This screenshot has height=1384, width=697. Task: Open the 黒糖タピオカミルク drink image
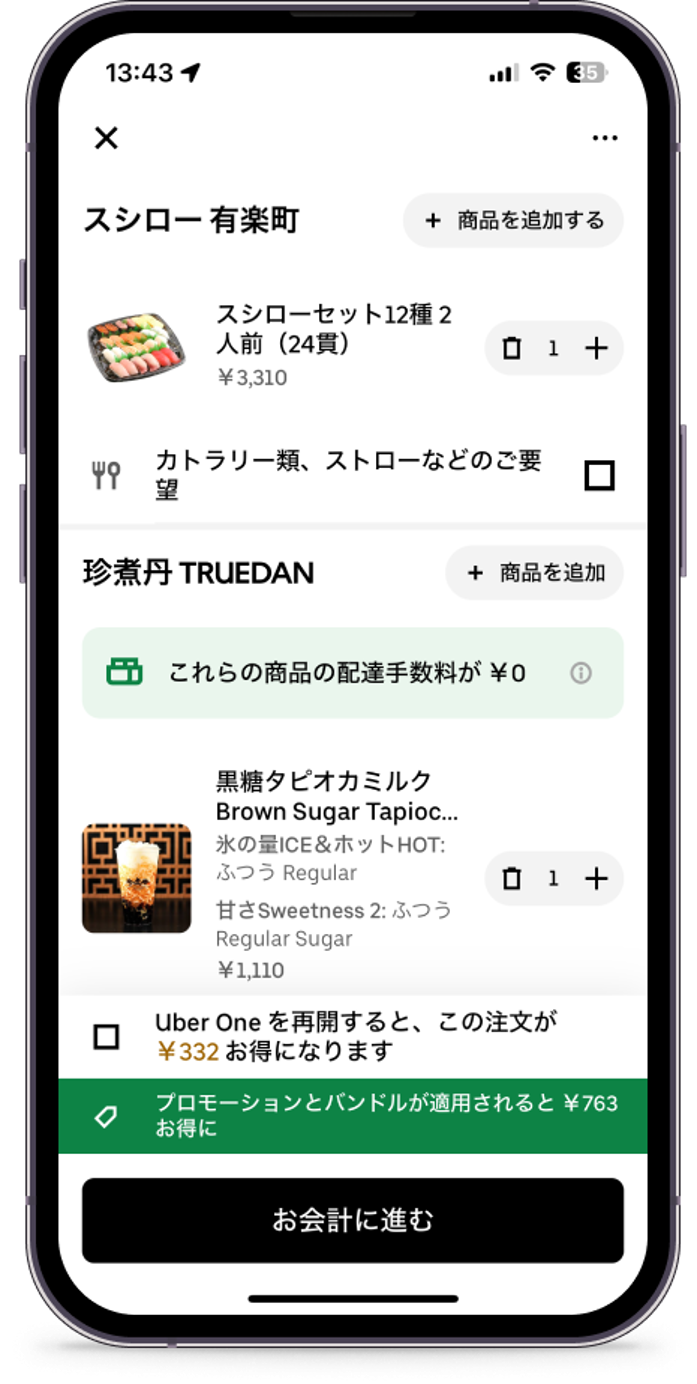(x=136, y=878)
